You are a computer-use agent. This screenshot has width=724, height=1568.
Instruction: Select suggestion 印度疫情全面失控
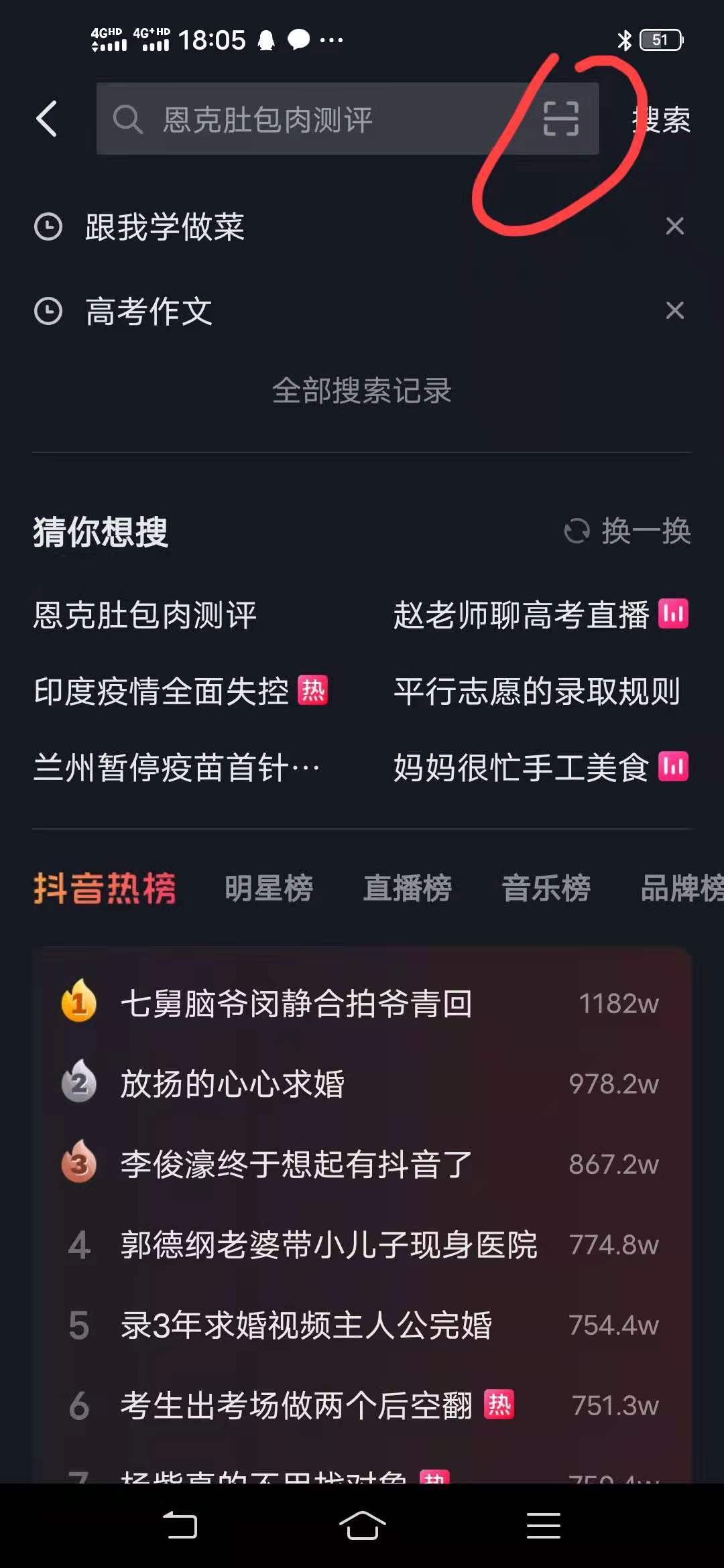tap(161, 691)
